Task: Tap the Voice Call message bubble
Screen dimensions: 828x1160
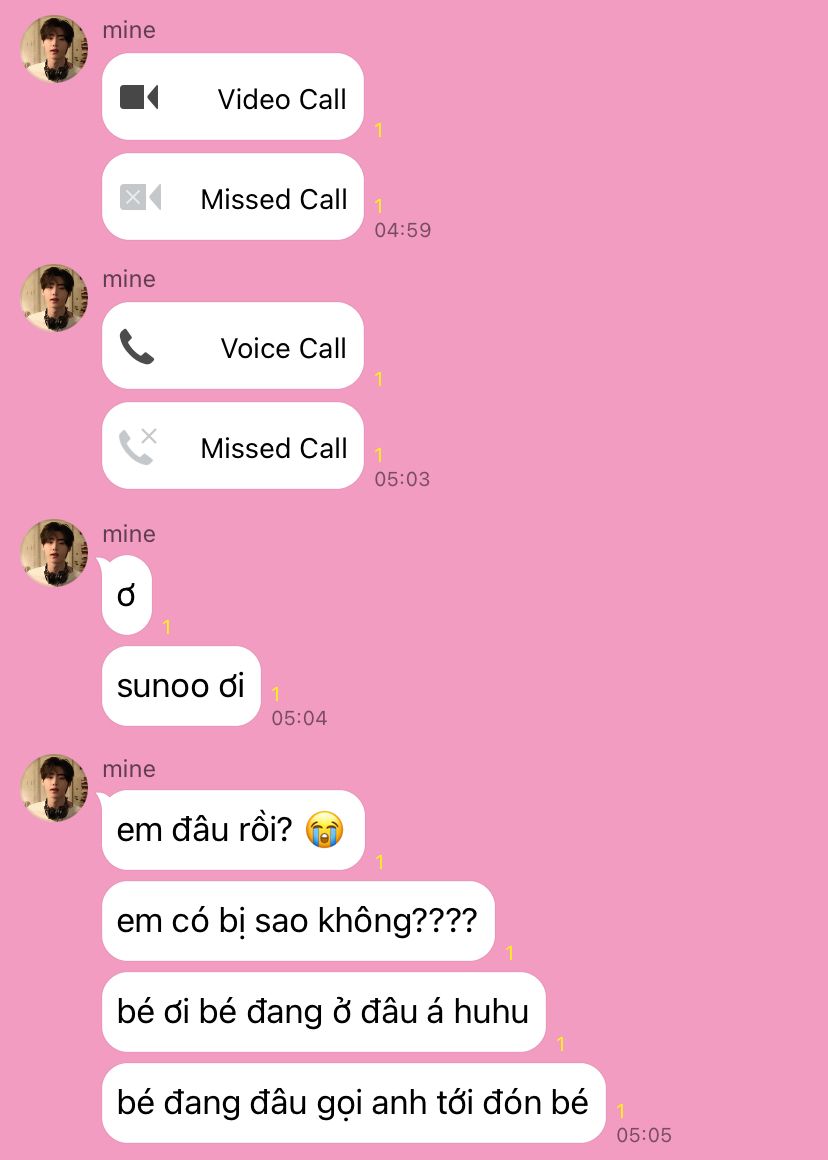Action: click(232, 346)
